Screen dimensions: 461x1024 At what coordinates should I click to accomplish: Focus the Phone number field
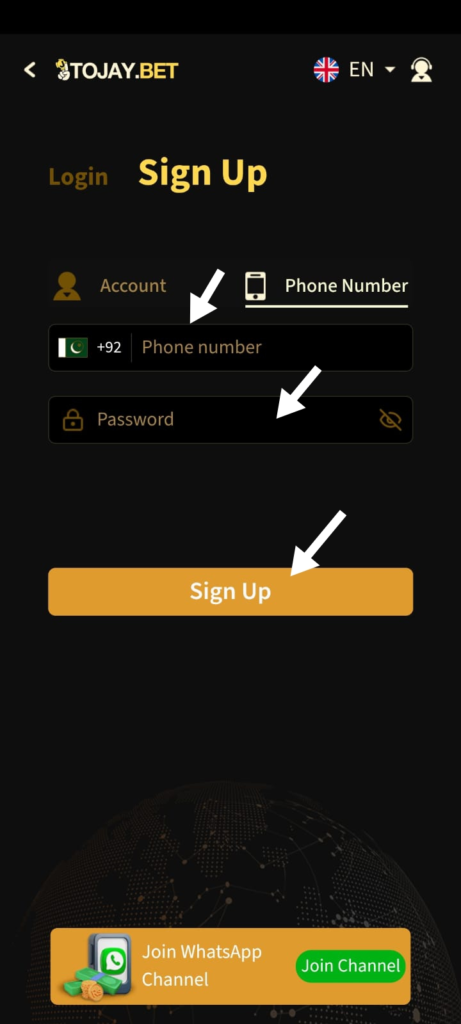click(x=273, y=347)
